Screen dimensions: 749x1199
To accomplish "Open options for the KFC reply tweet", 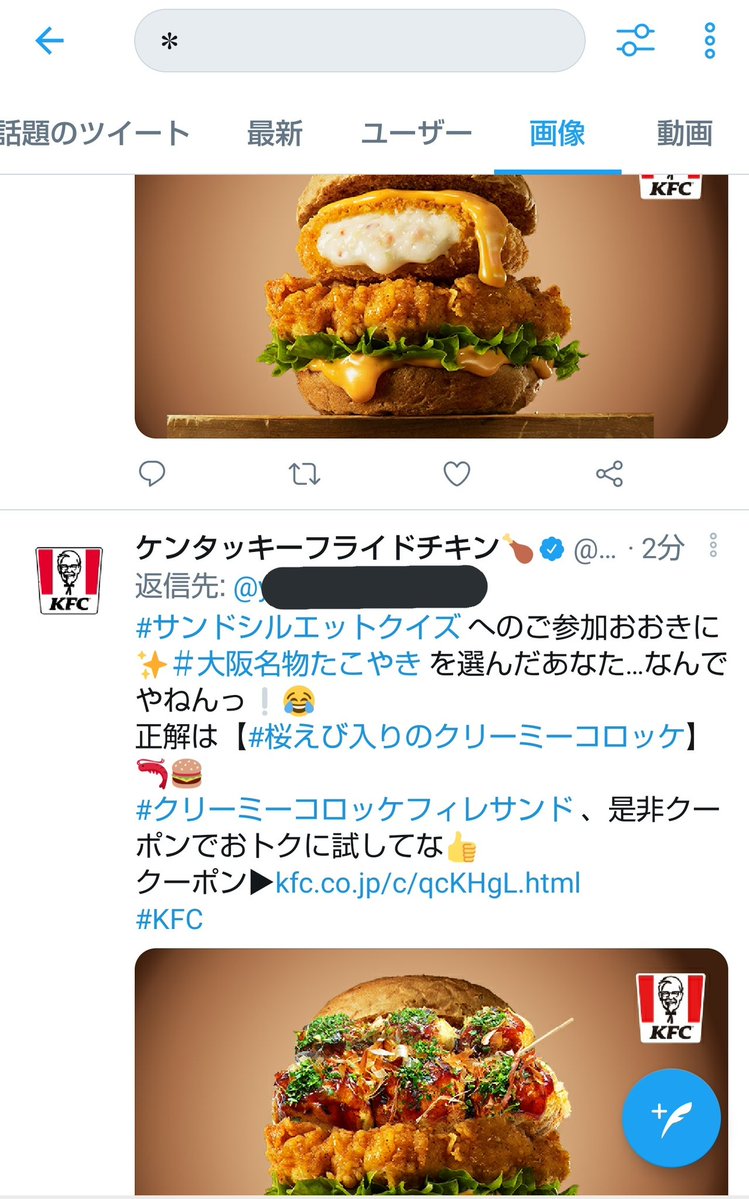I will [x=713, y=546].
